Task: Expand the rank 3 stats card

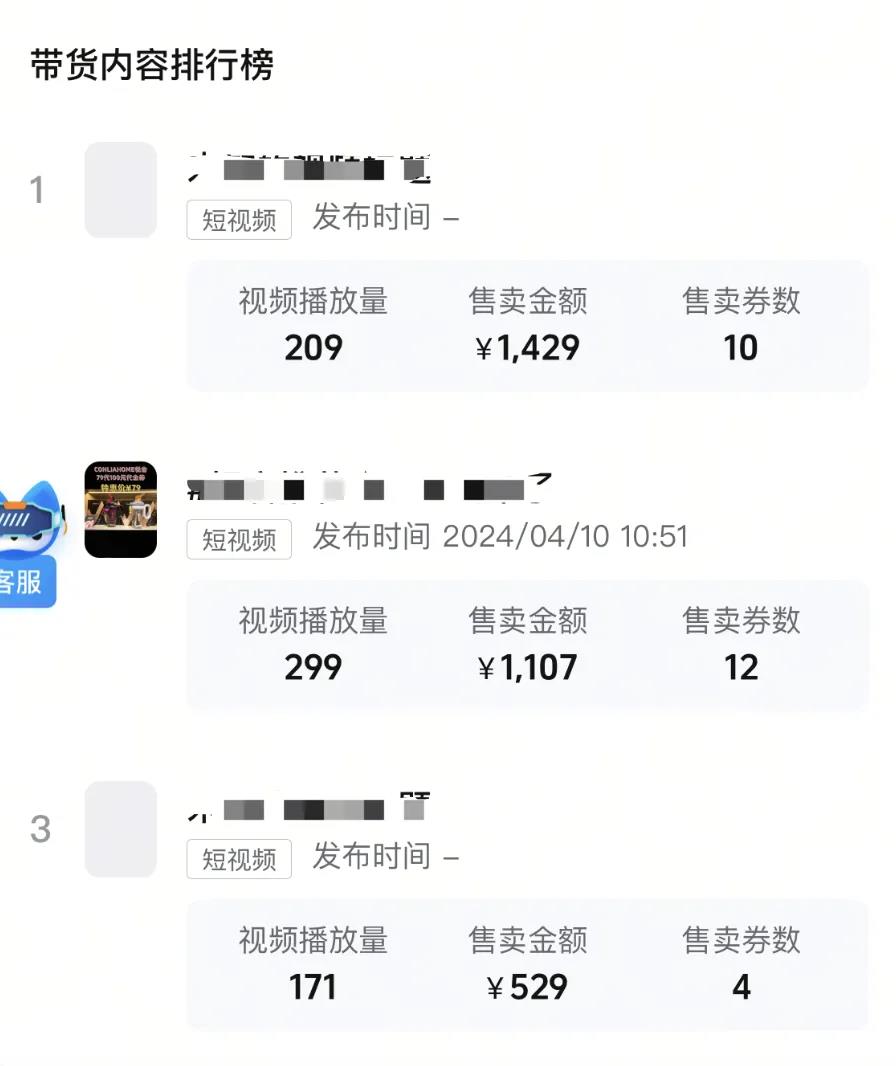Action: tap(528, 963)
